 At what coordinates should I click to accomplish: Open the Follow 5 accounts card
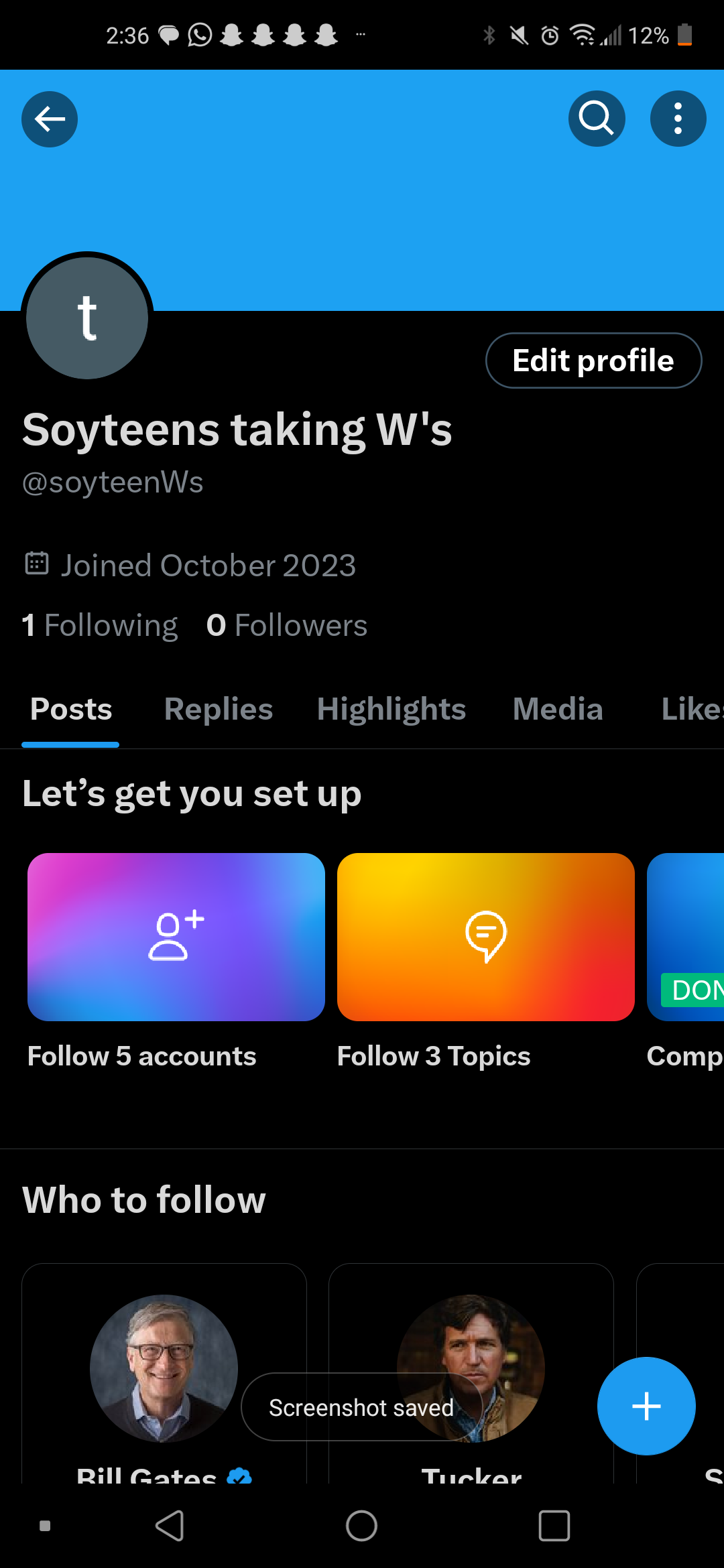tap(176, 937)
